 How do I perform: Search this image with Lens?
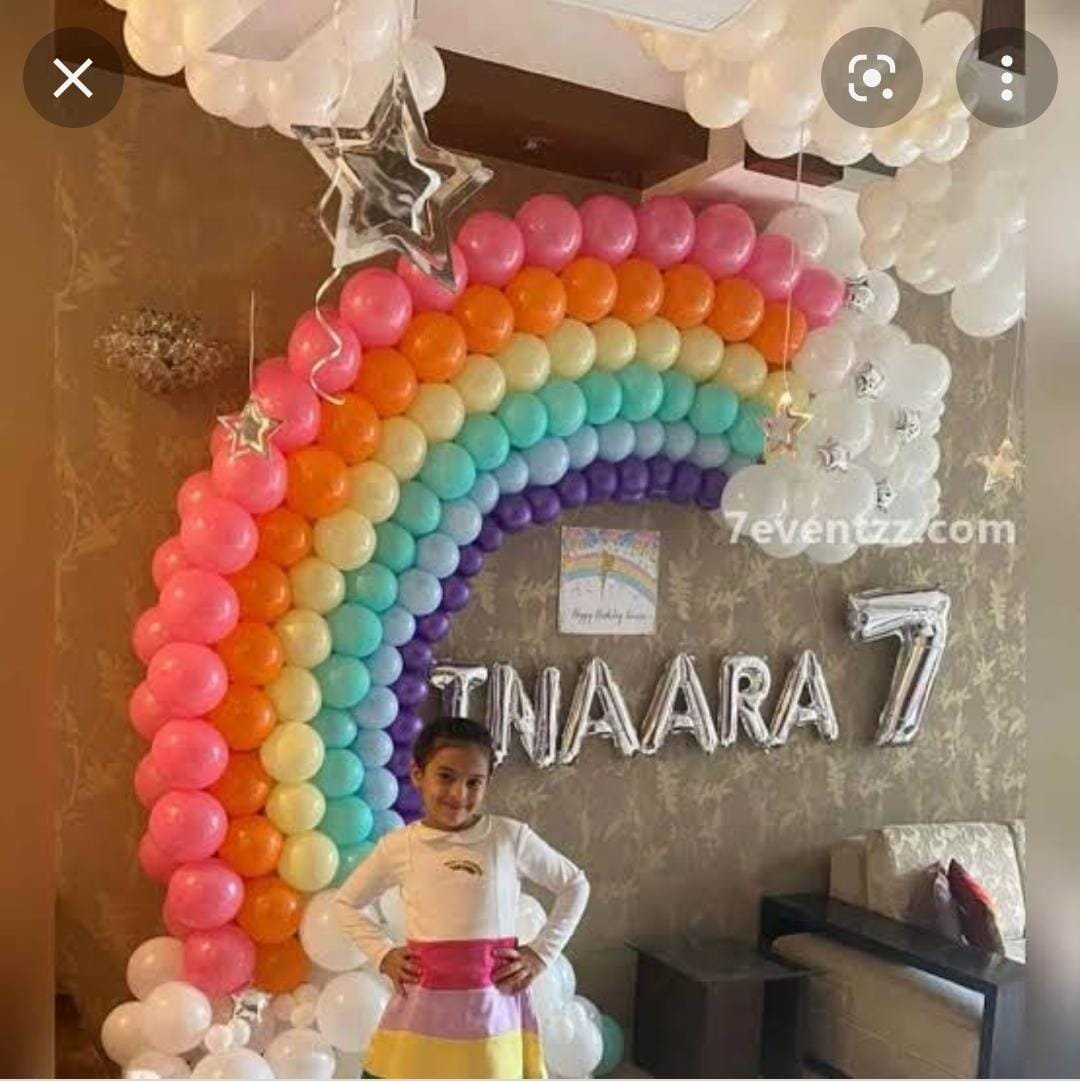[871, 78]
